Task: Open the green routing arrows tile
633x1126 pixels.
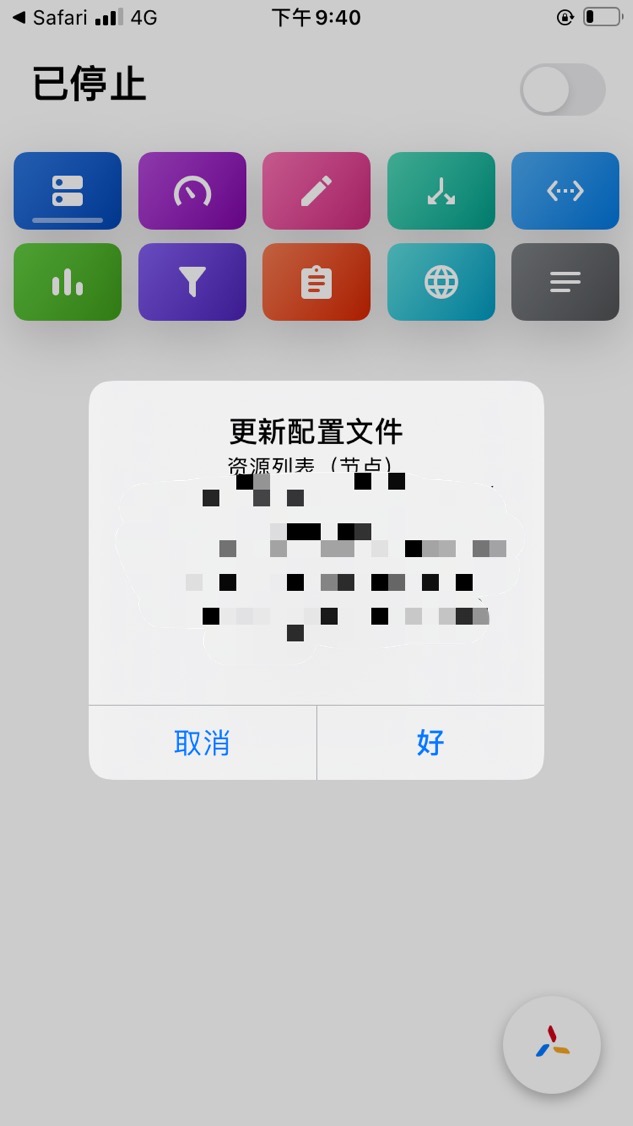Action: tap(441, 190)
